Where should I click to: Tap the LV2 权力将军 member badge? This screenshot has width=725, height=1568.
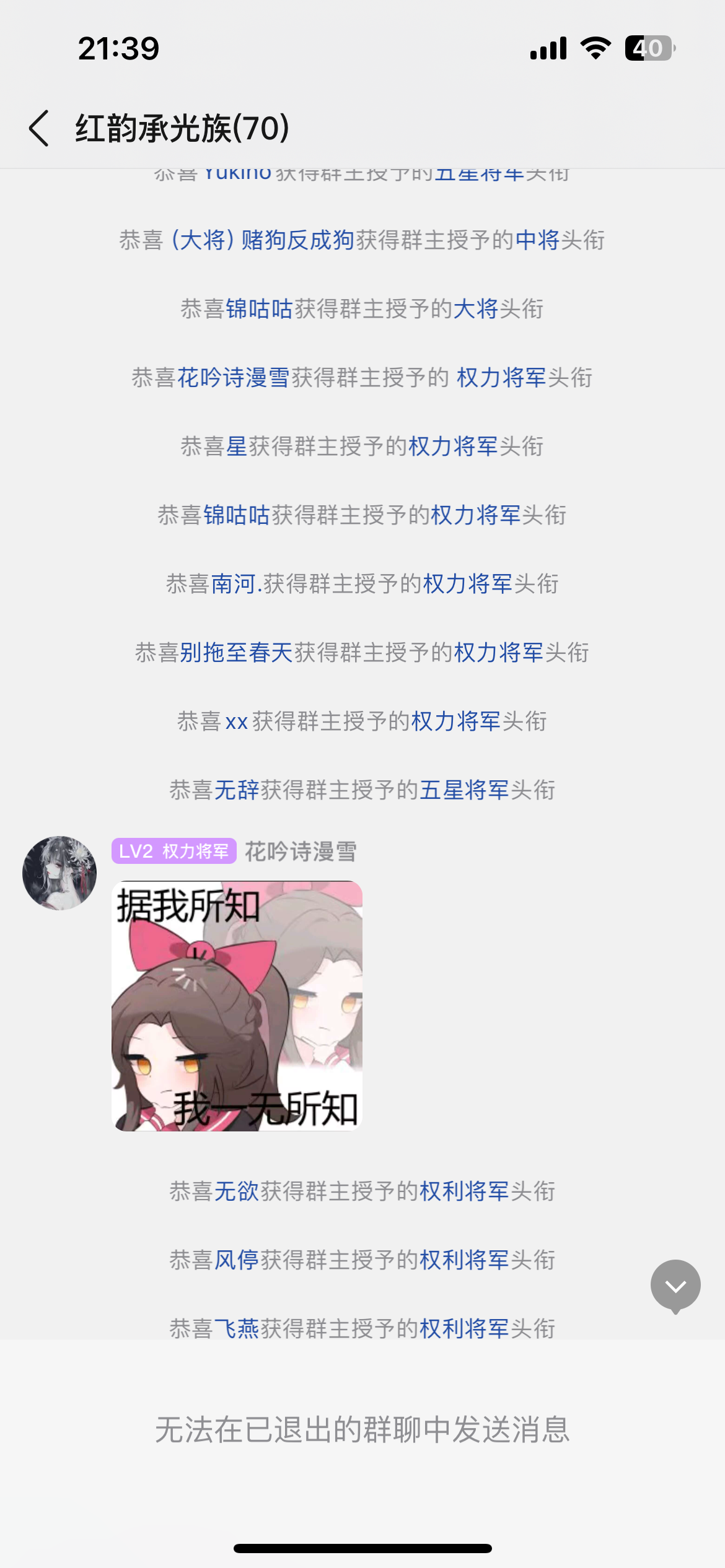[x=174, y=853]
